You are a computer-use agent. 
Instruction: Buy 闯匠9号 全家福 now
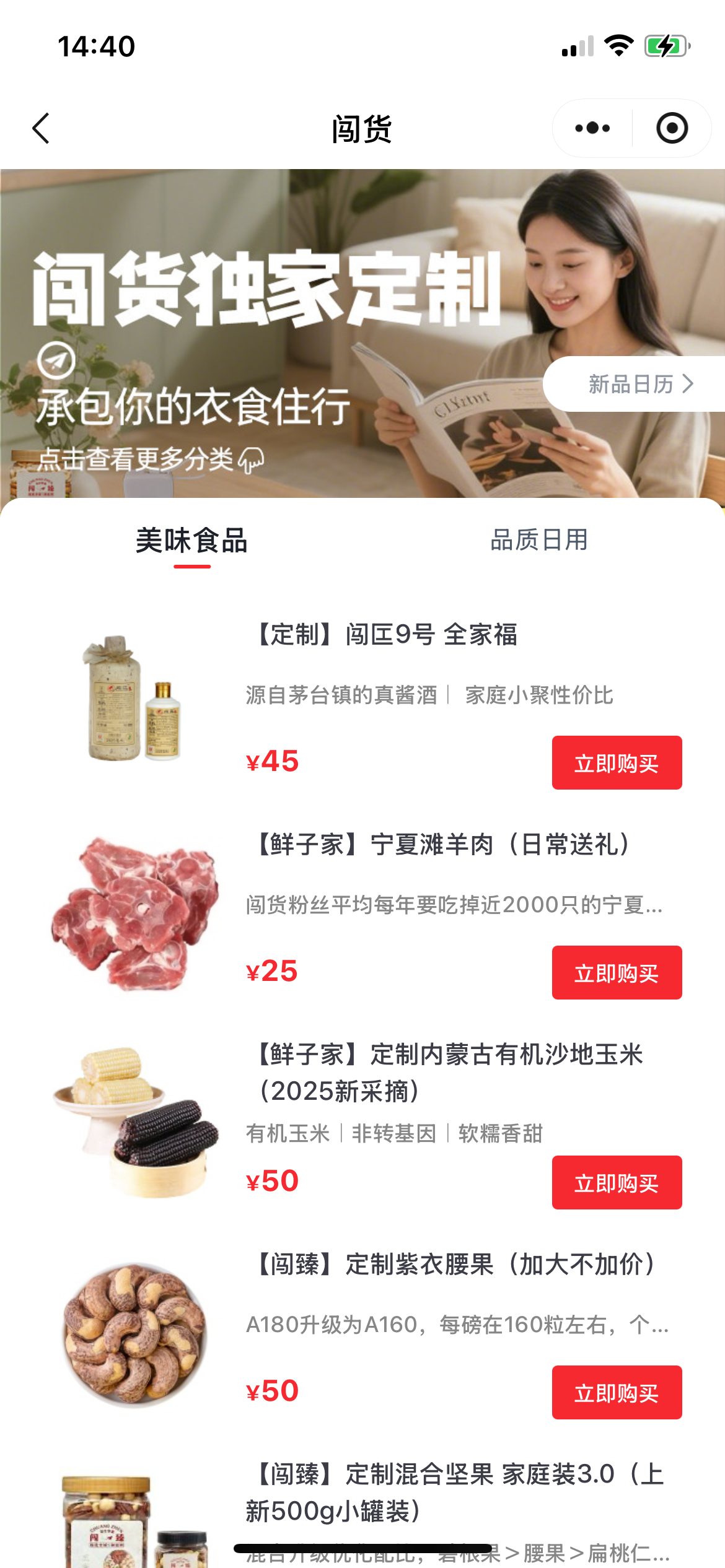tap(617, 763)
